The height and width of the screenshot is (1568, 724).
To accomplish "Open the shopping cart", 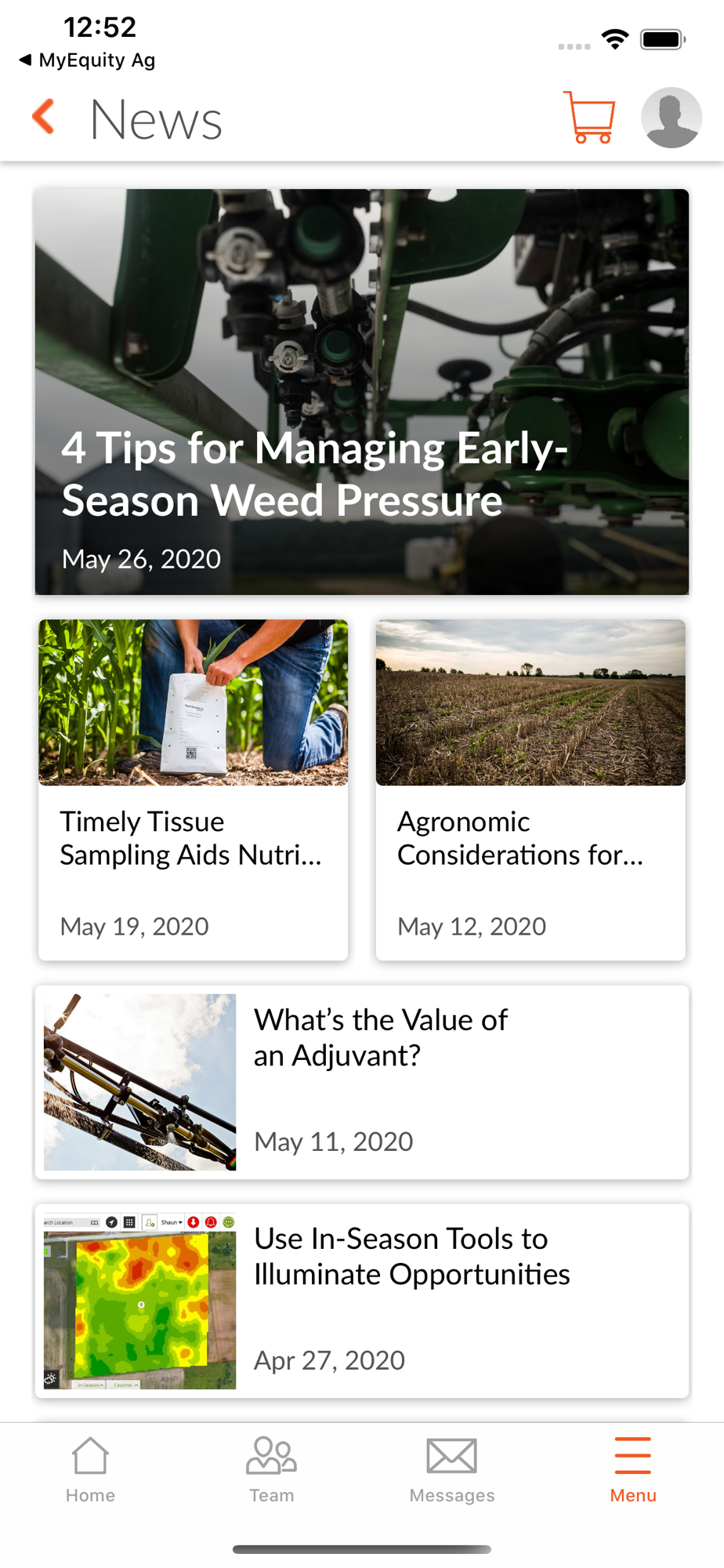I will pyautogui.click(x=589, y=118).
